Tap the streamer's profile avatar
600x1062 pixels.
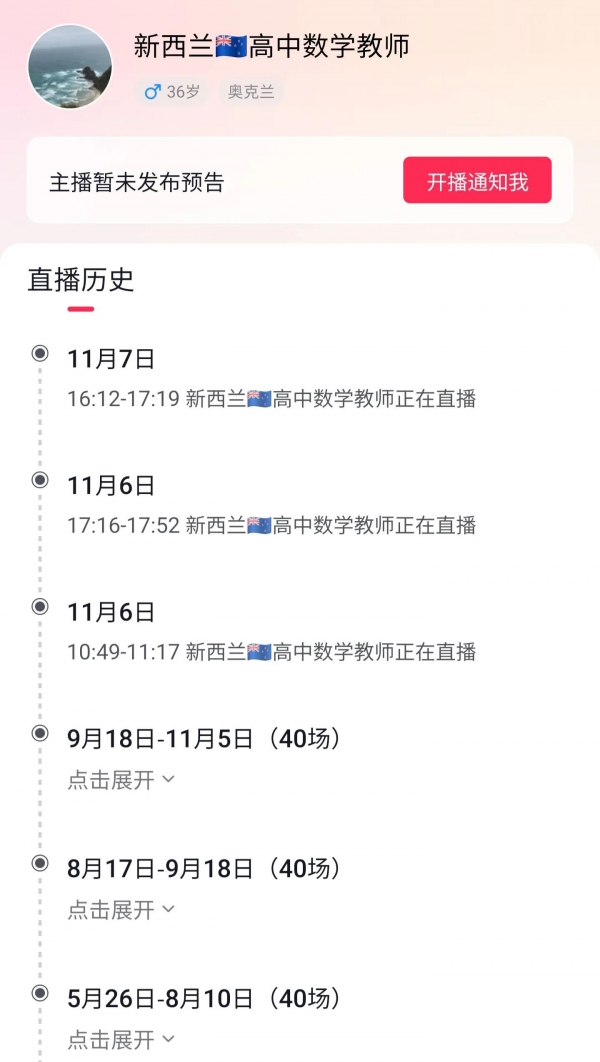(x=70, y=67)
